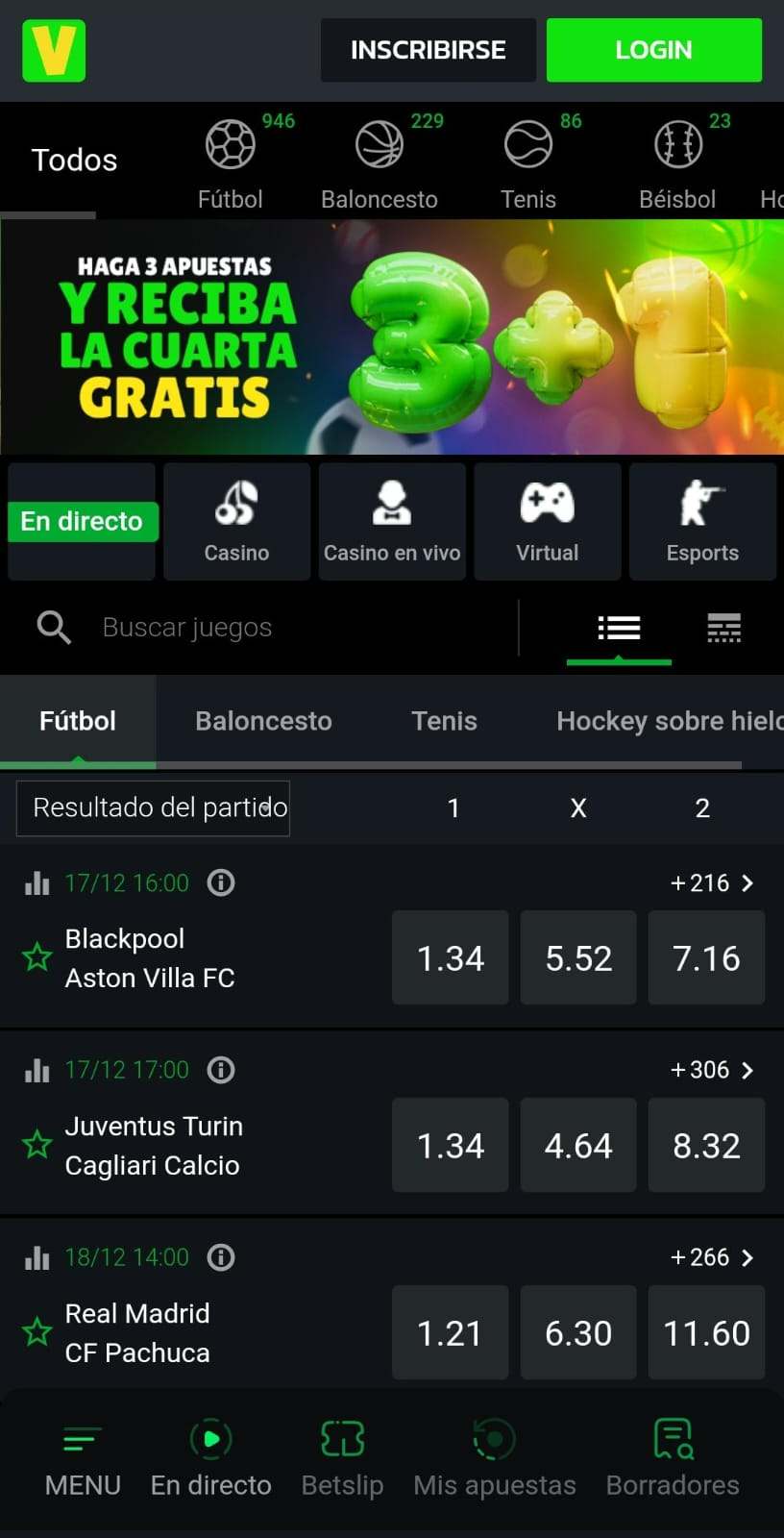Expand the Resultado del partido dropdown
This screenshot has height=1538, width=784.
point(153,807)
